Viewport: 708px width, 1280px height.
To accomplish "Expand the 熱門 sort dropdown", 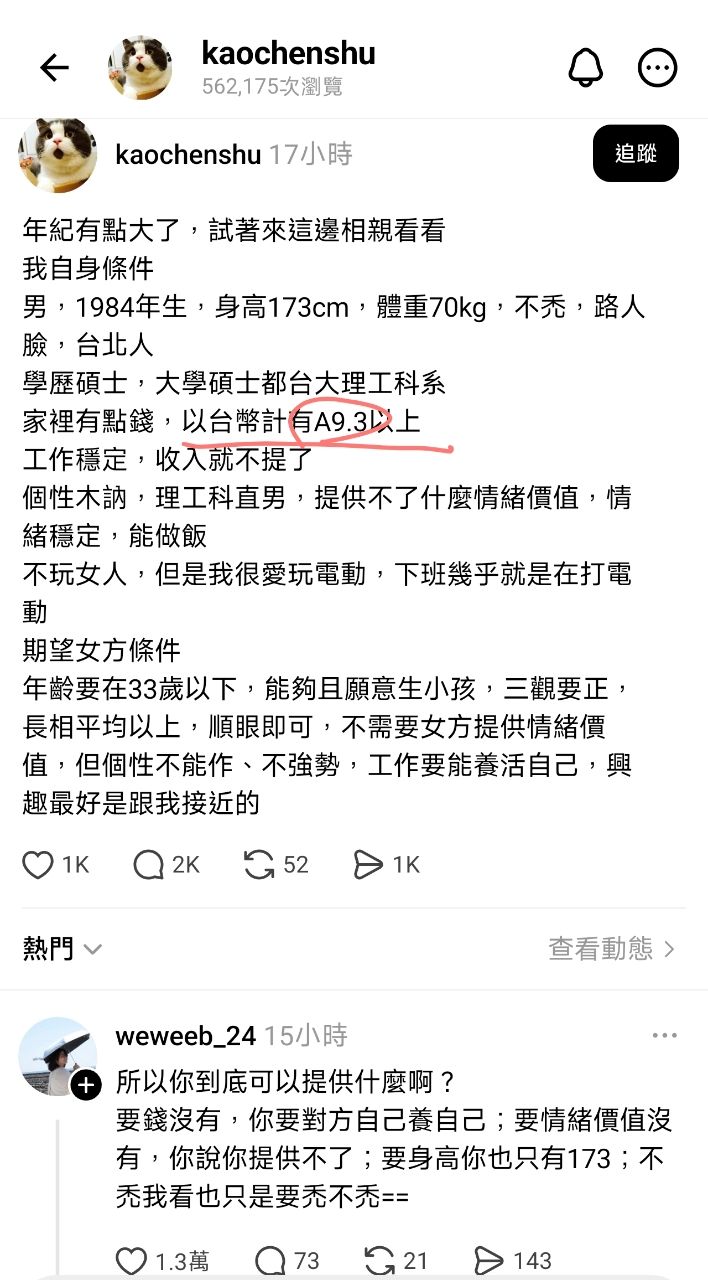I will tap(62, 948).
